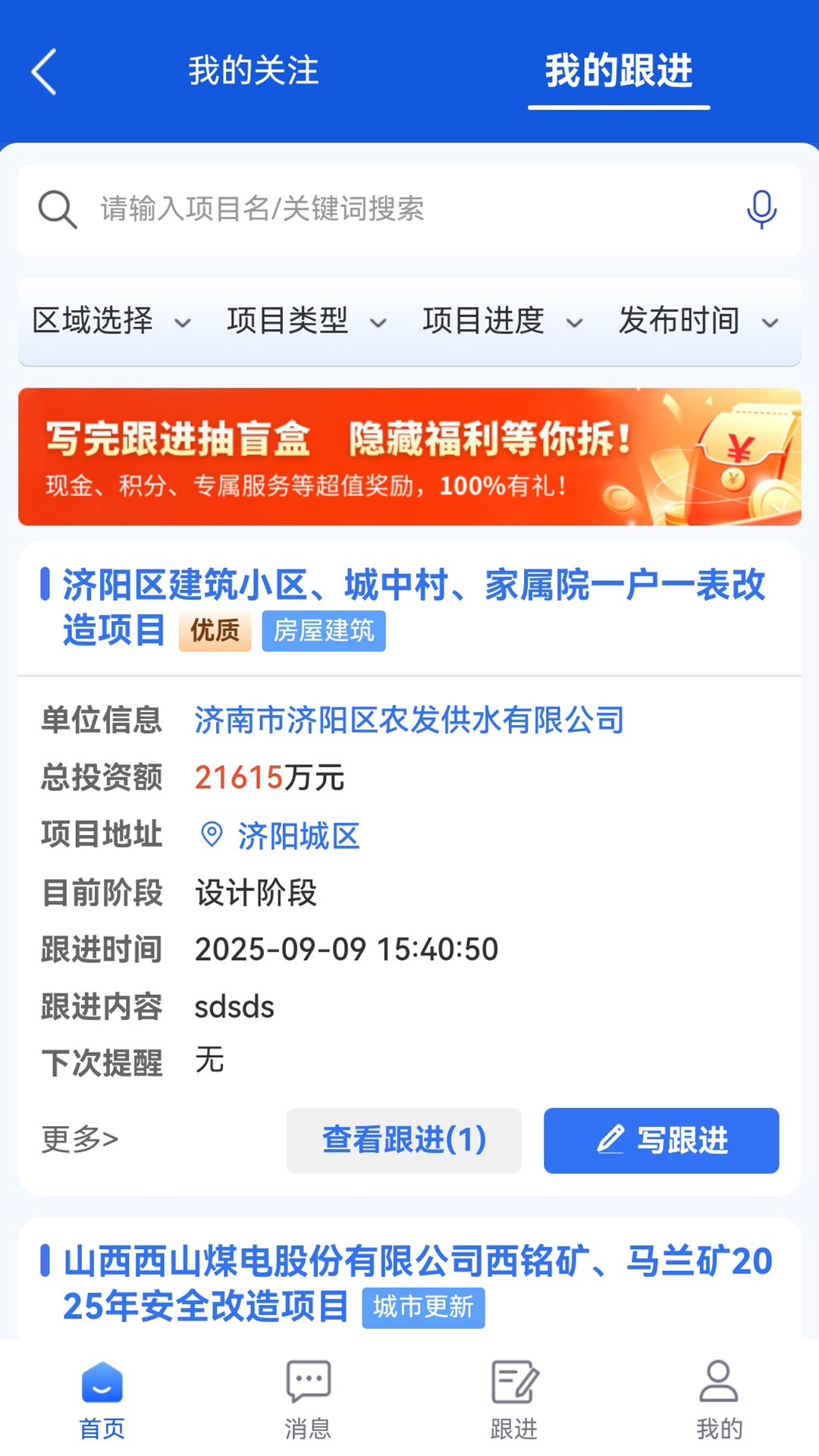Tap the pencil icon on 写跟进 button
Screen dimensions: 819x1456
(x=611, y=1140)
